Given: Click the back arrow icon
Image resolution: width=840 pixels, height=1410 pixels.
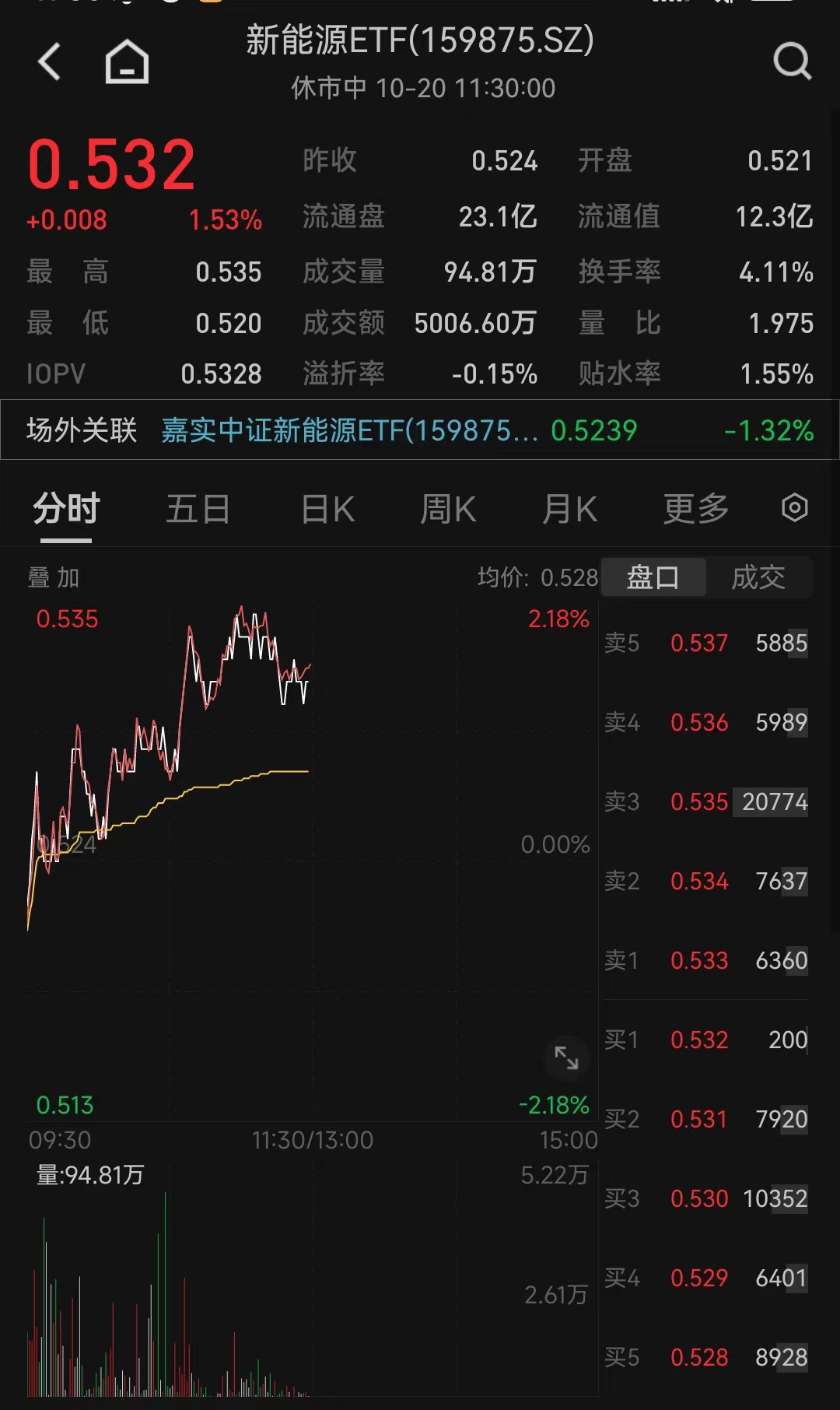Looking at the screenshot, I should 50,61.
